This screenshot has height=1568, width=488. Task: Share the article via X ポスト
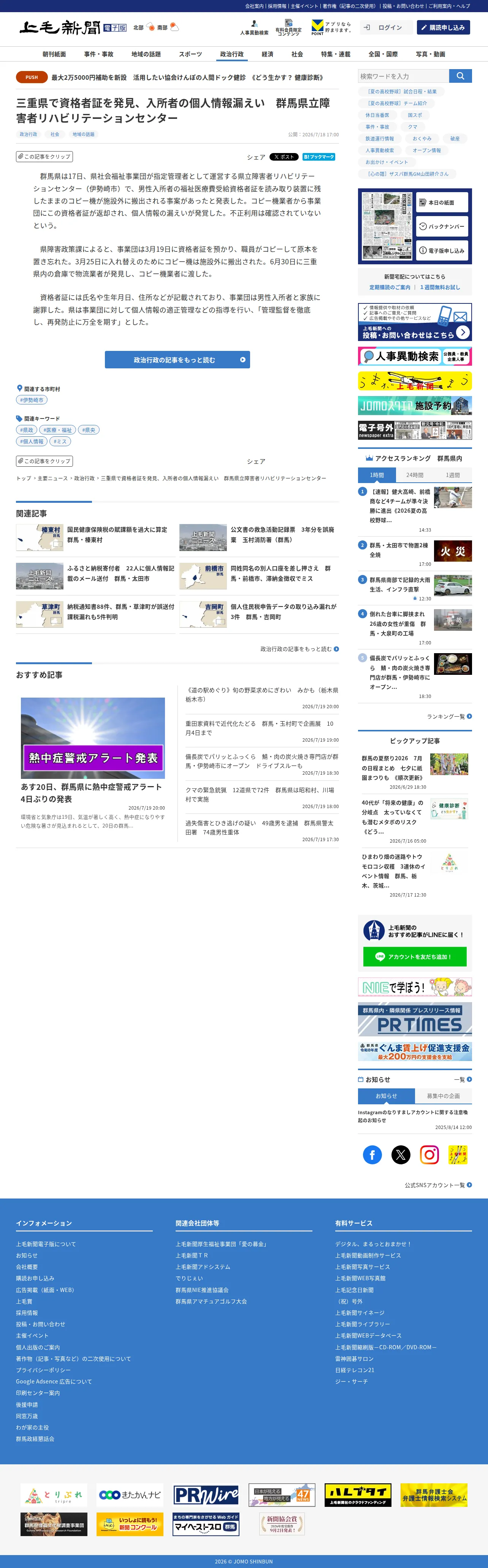click(x=284, y=157)
